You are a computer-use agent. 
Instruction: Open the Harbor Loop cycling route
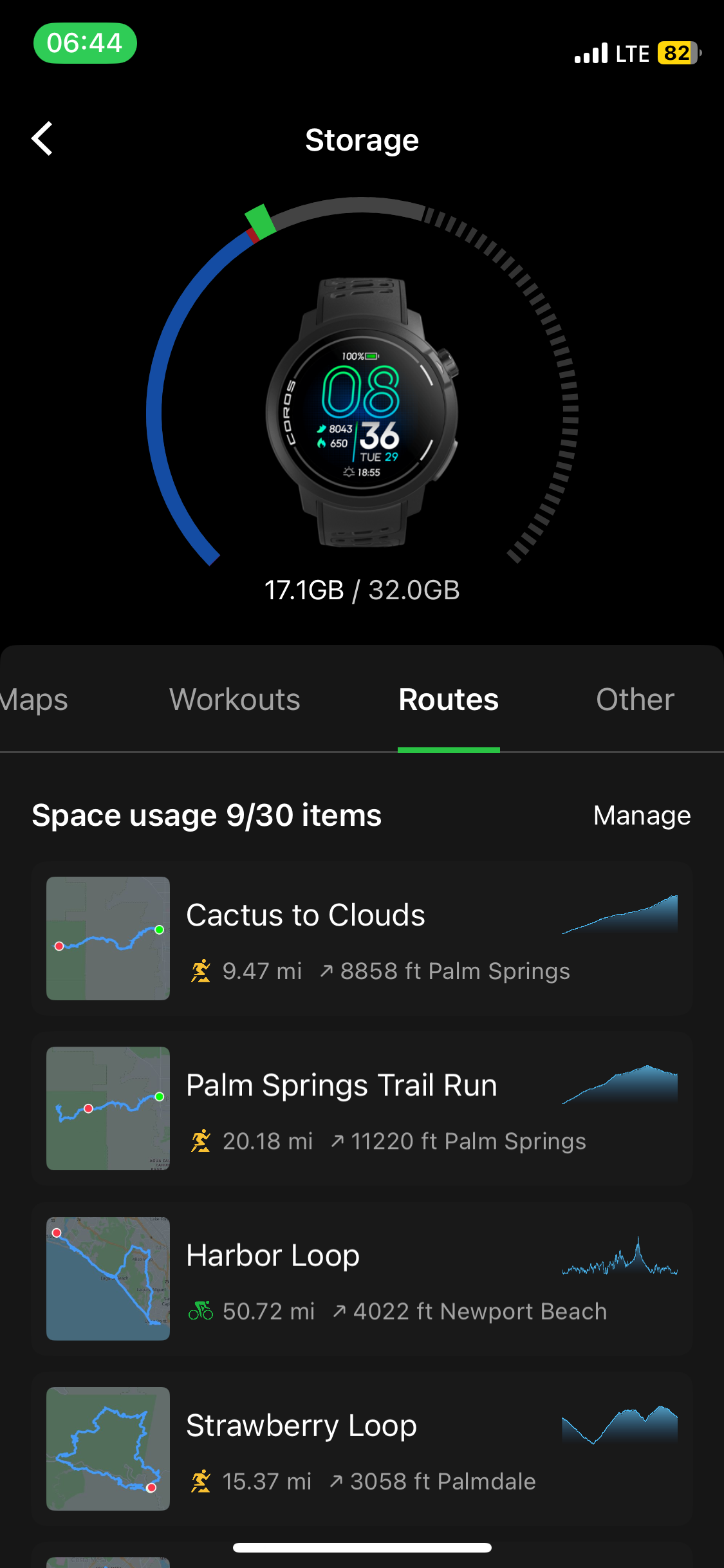(362, 1278)
